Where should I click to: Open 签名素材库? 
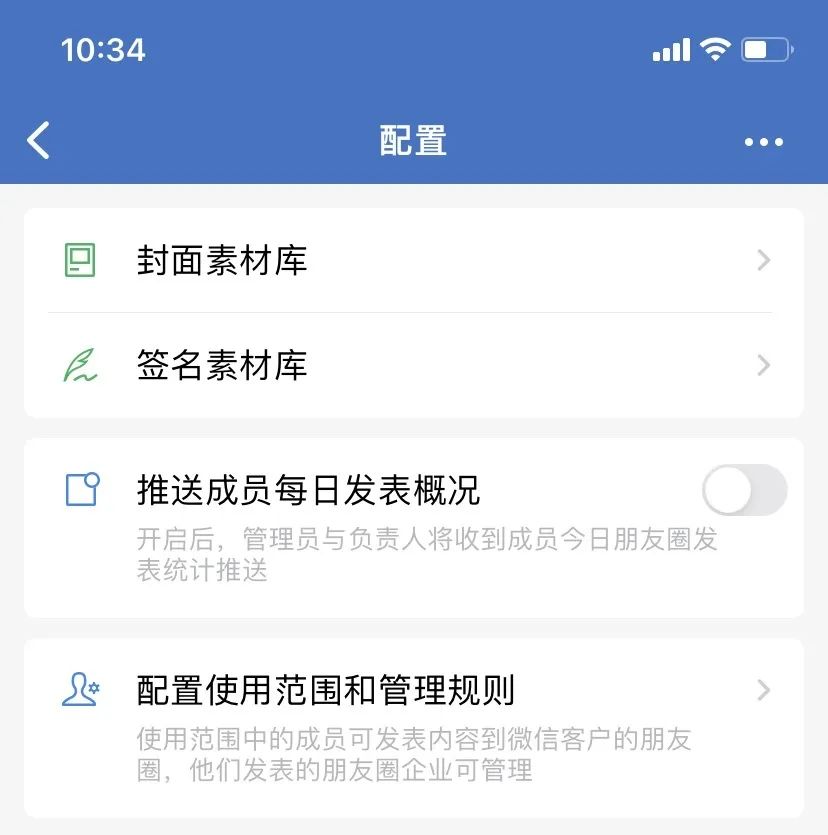[413, 366]
